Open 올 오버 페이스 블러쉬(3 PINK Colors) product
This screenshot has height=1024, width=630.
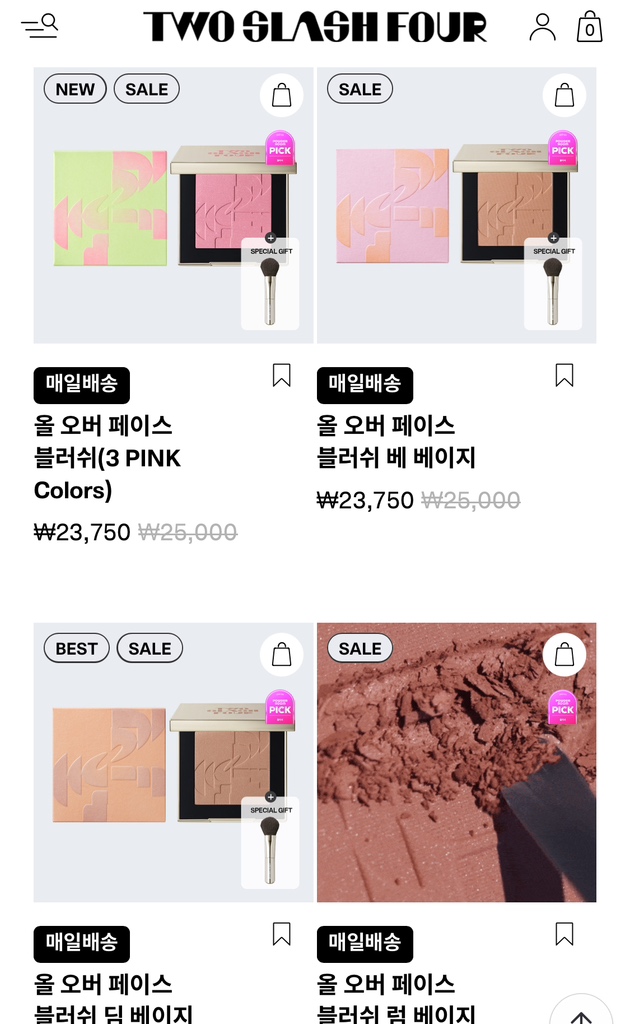click(x=107, y=457)
